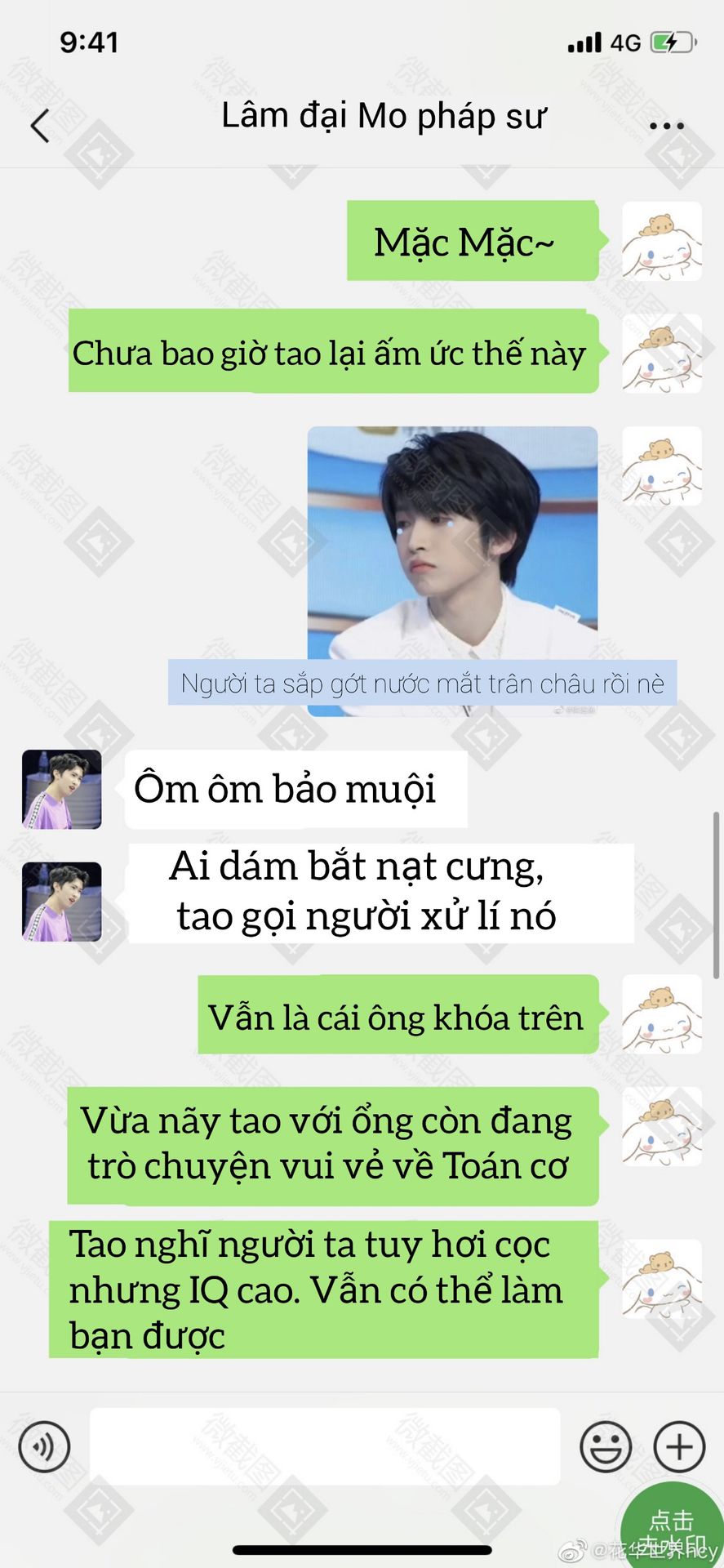Tap contact avatar beside "Ôm ôm bảo muội"

(62, 789)
